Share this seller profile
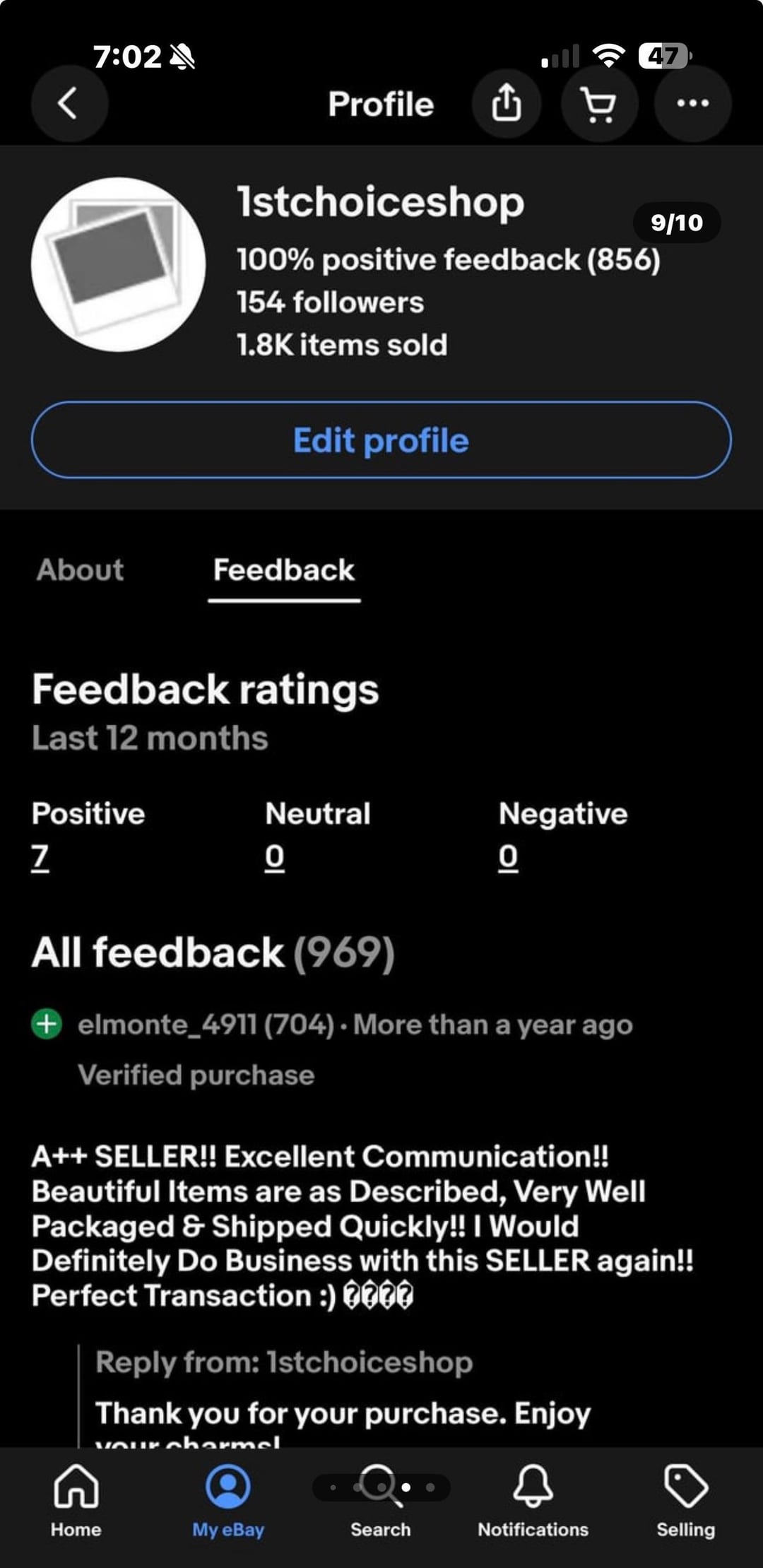The width and height of the screenshot is (763, 1568). click(x=507, y=104)
